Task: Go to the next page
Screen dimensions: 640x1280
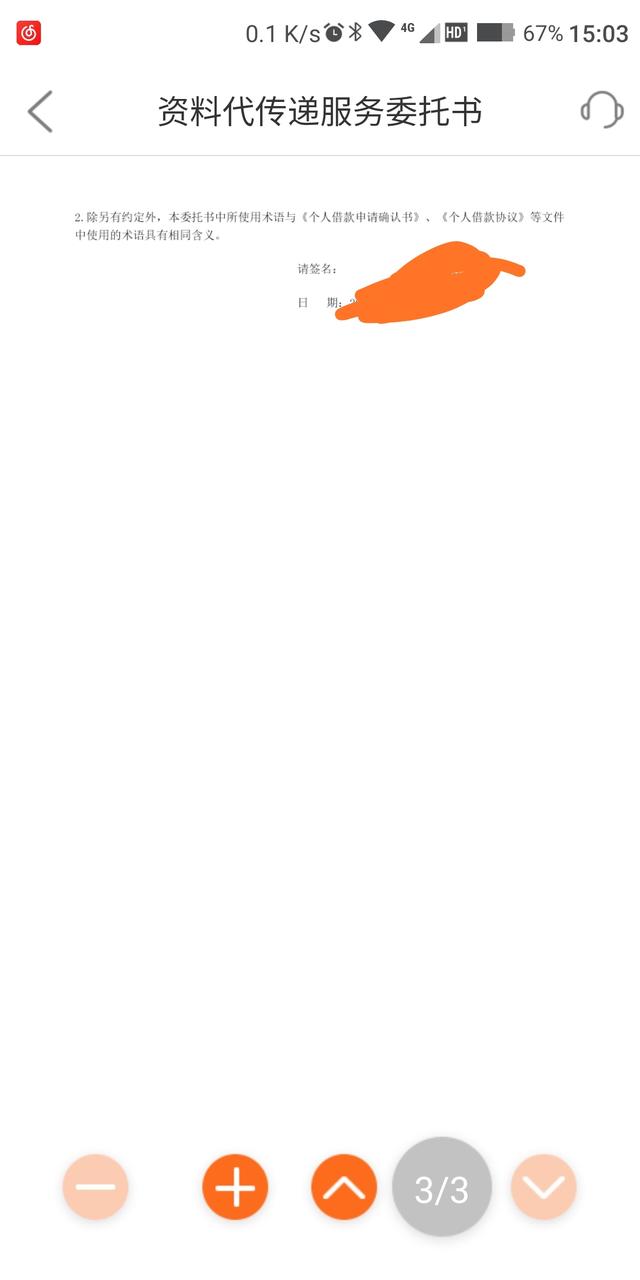Action: point(544,1187)
